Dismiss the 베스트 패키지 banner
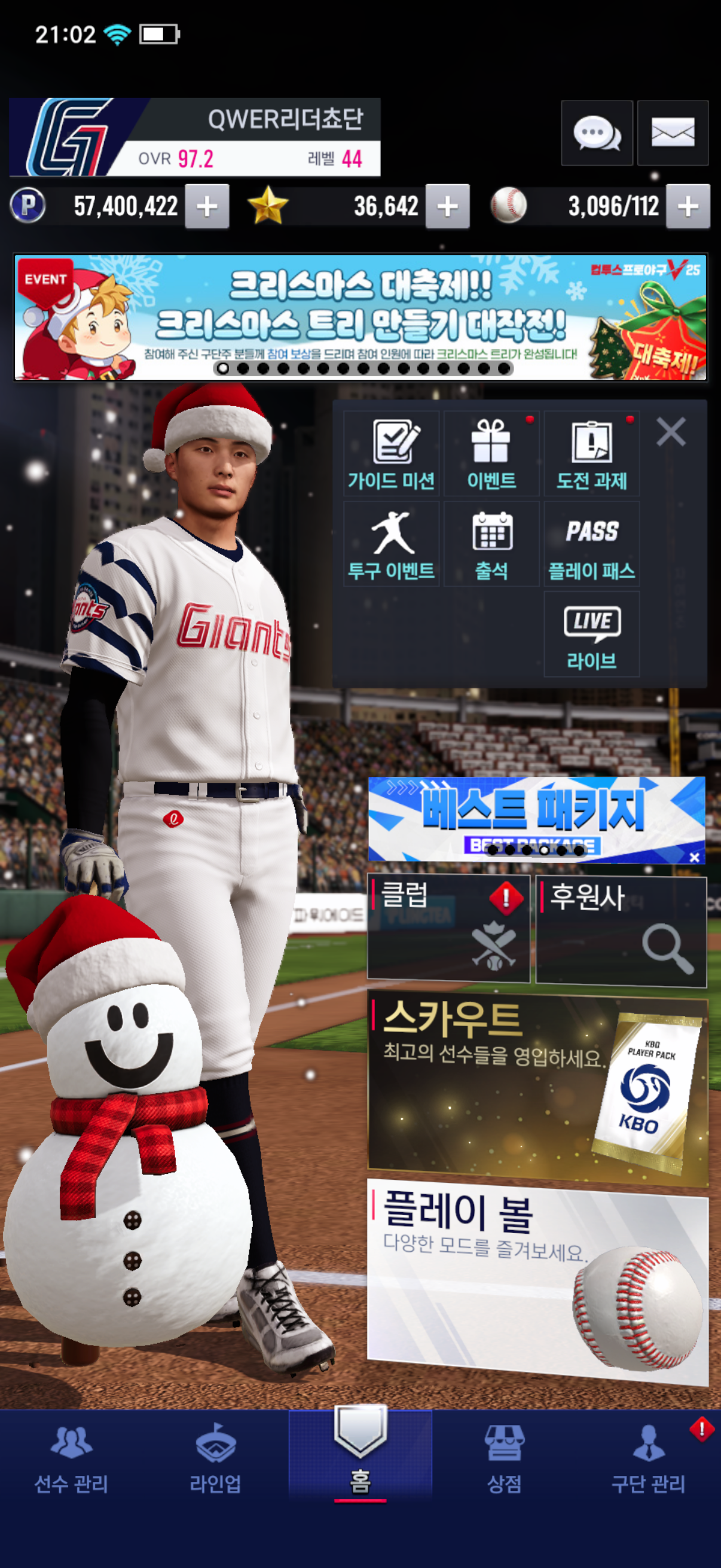Image resolution: width=721 pixels, height=1568 pixels. click(694, 857)
